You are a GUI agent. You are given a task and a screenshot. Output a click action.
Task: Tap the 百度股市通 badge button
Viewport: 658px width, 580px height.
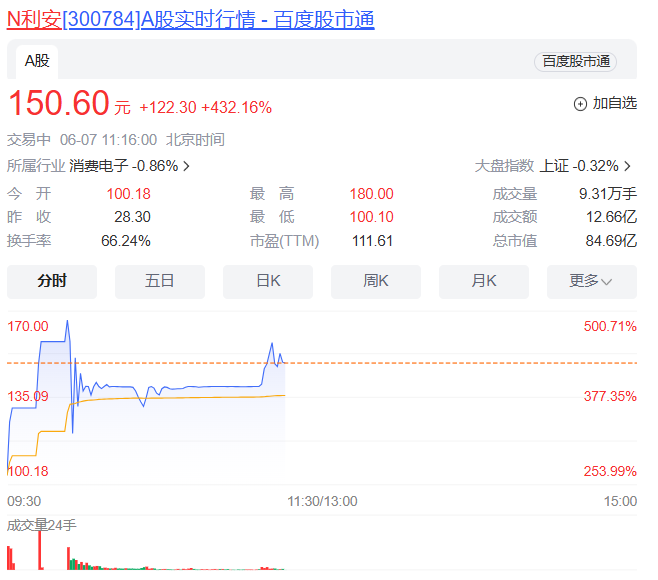pos(575,61)
